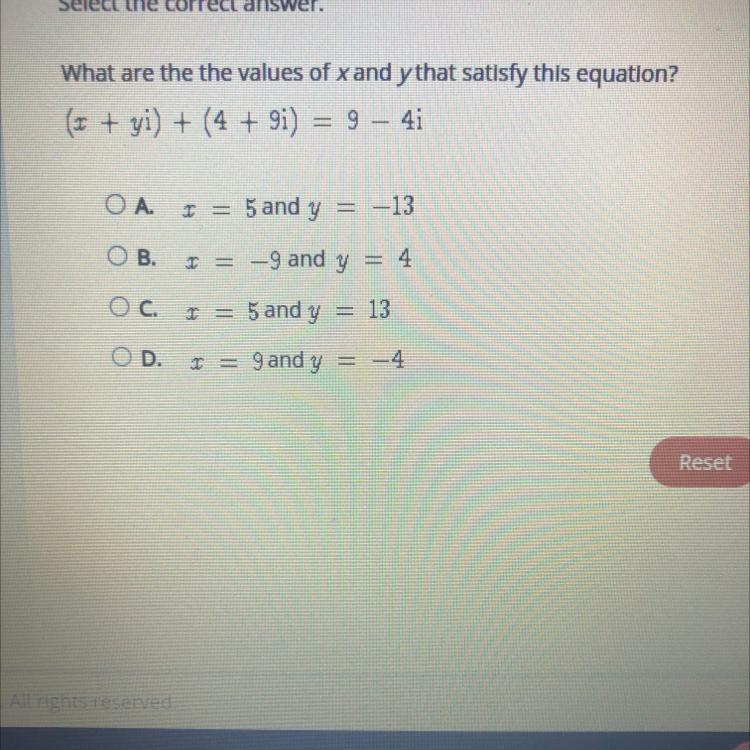The width and height of the screenshot is (750, 750).
Task: Select answer A: x = 5 and y = -13
Action: (x=117, y=207)
